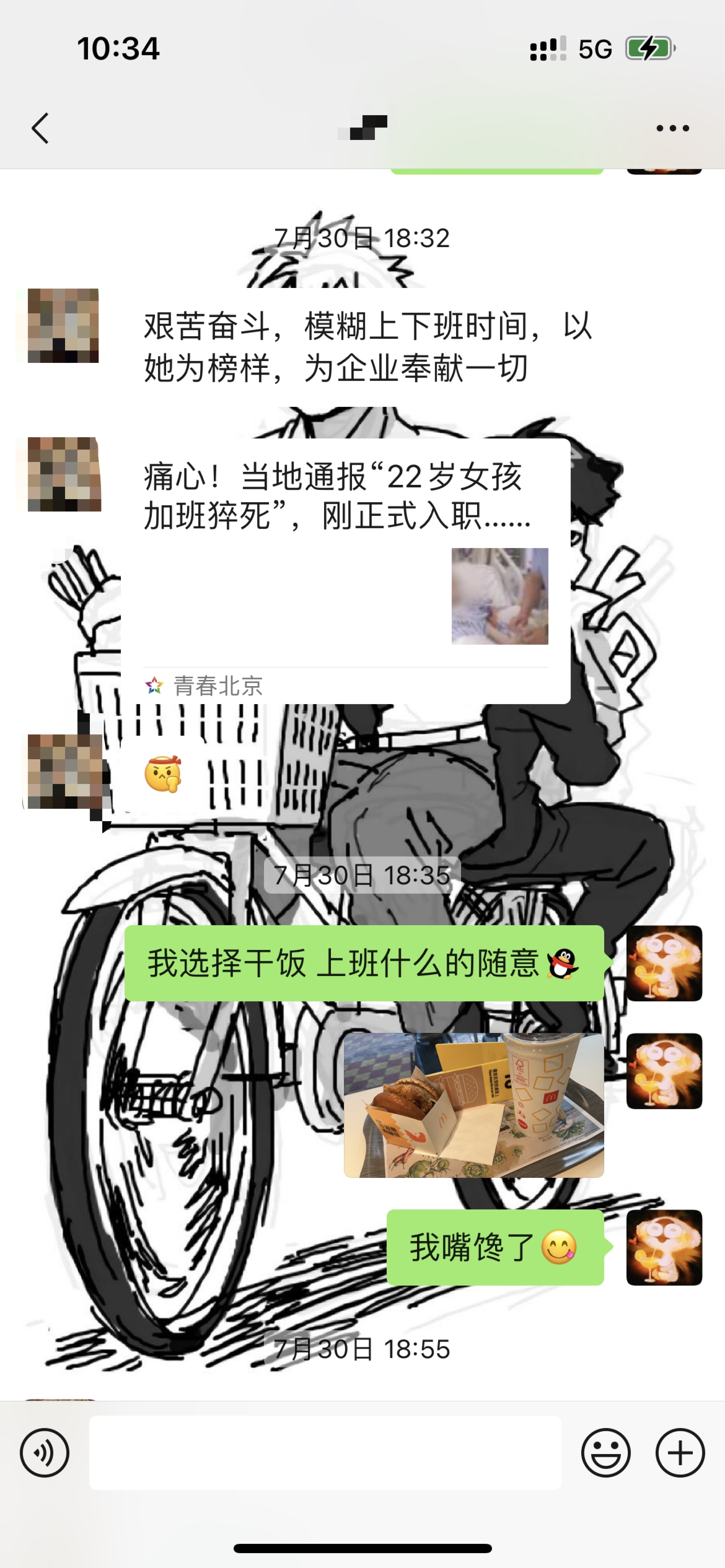Open the shared 青春北京 article card

(345, 571)
